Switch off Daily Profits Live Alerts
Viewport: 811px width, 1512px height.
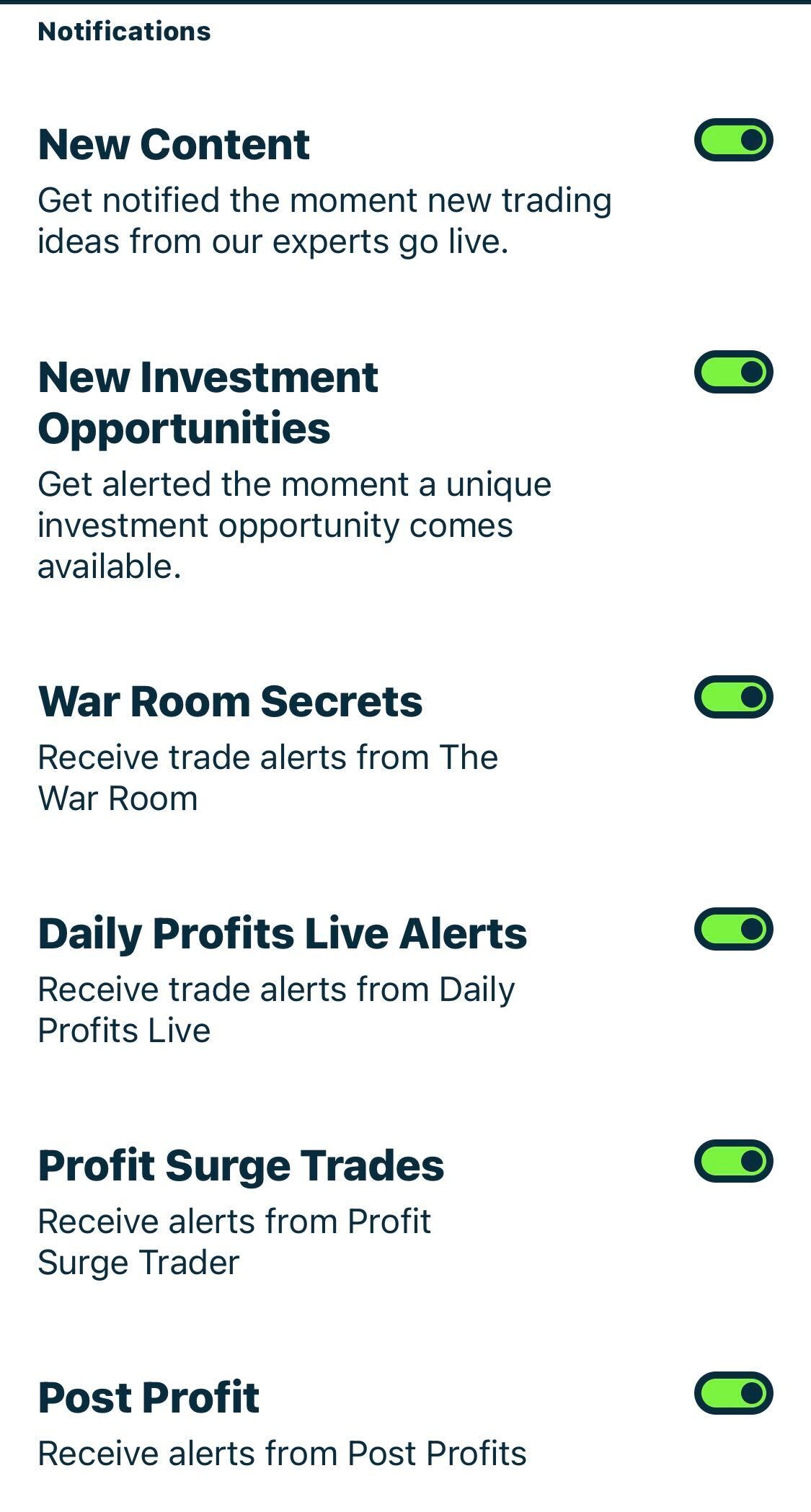point(733,929)
